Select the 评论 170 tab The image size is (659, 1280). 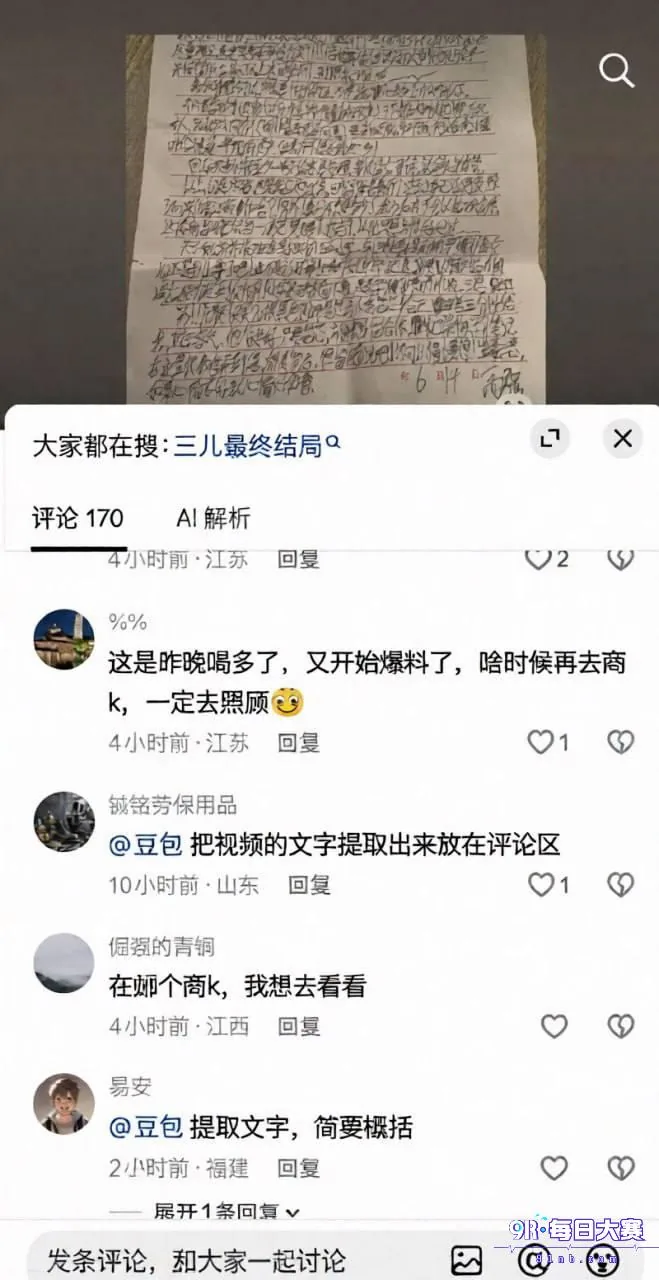tap(78, 518)
